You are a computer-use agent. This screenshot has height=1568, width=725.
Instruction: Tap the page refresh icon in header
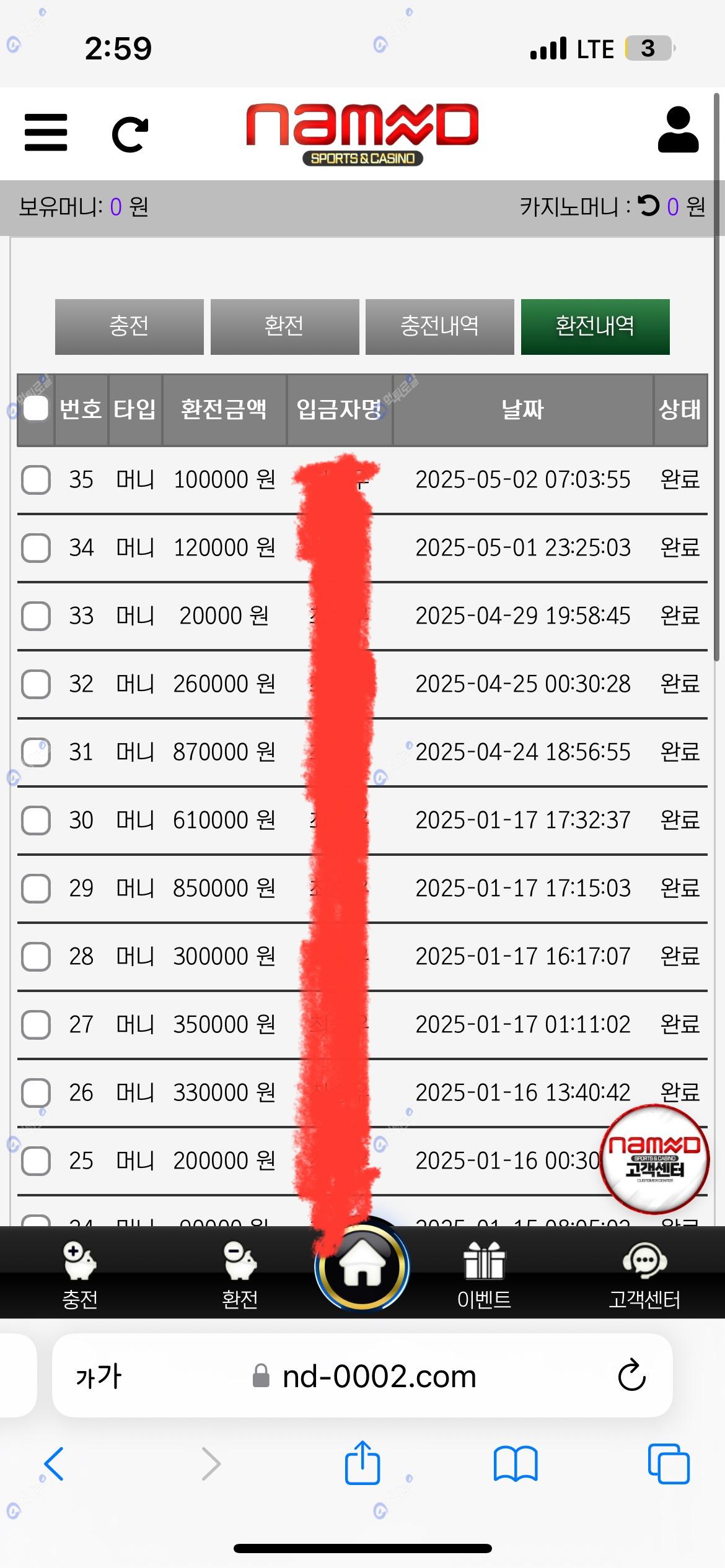(x=130, y=133)
